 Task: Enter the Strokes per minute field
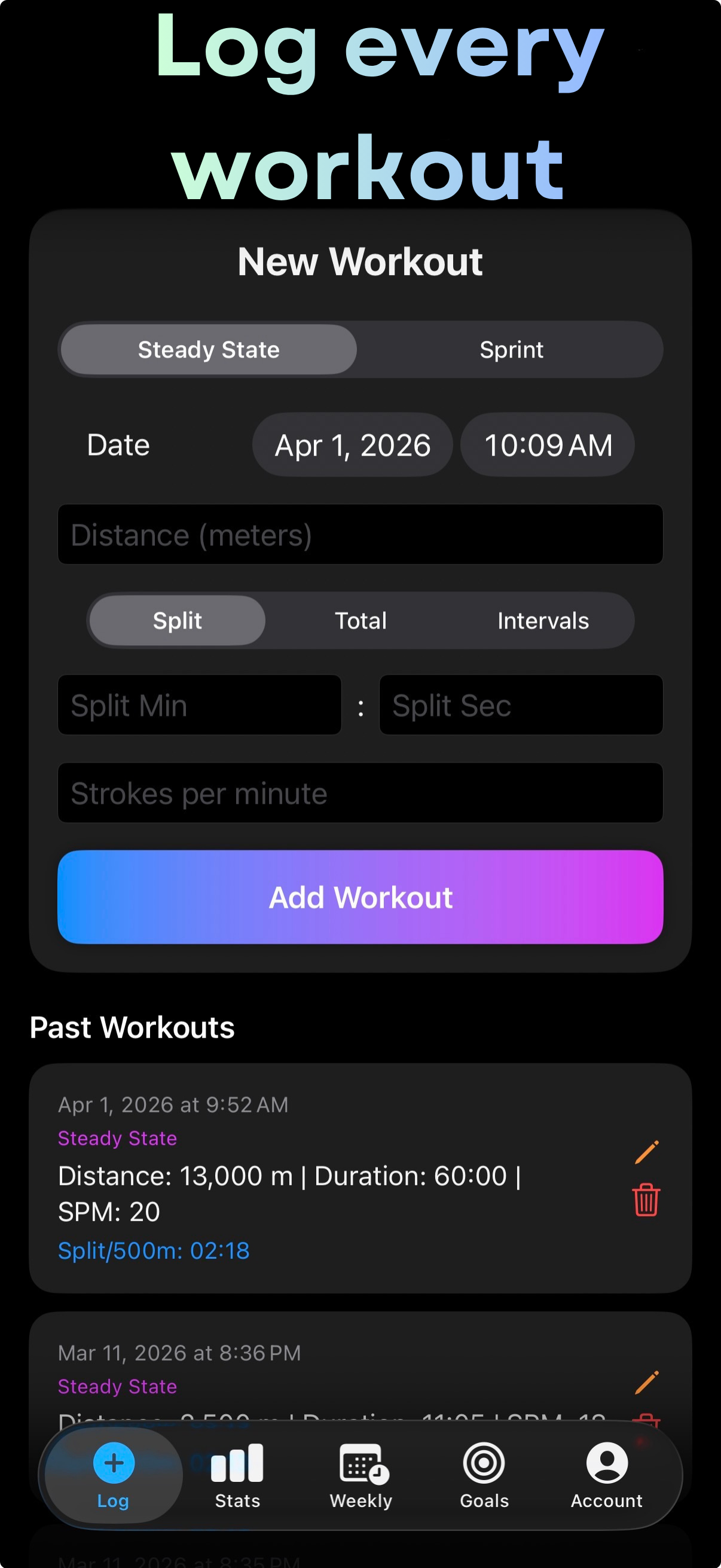pyautogui.click(x=360, y=793)
